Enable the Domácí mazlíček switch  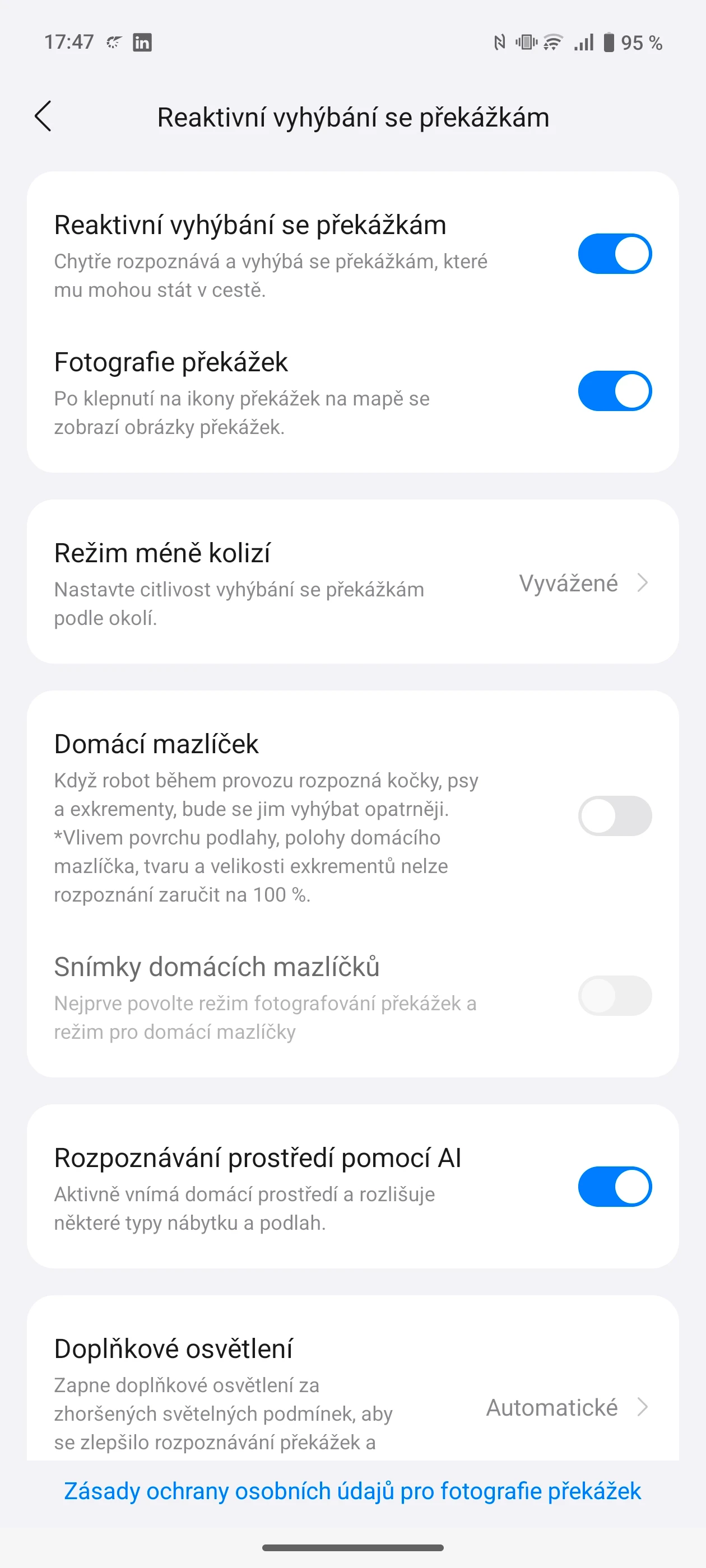pos(614,816)
